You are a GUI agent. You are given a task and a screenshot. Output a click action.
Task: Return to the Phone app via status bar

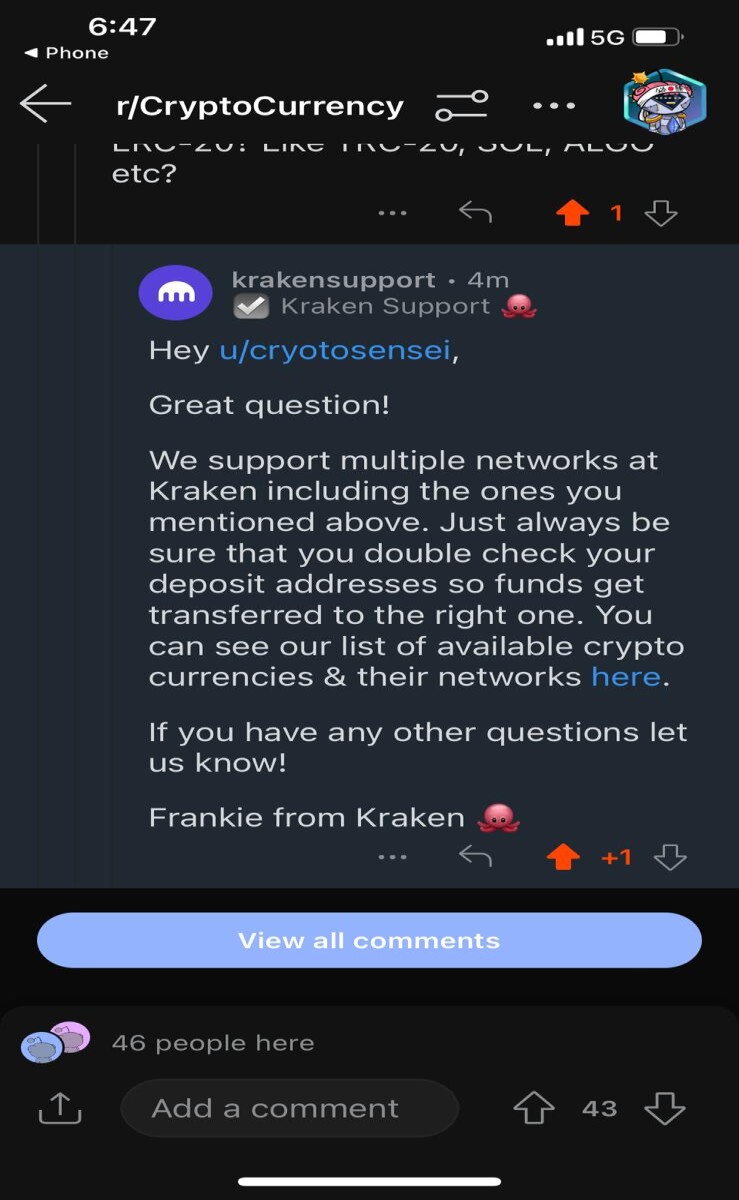[x=65, y=53]
